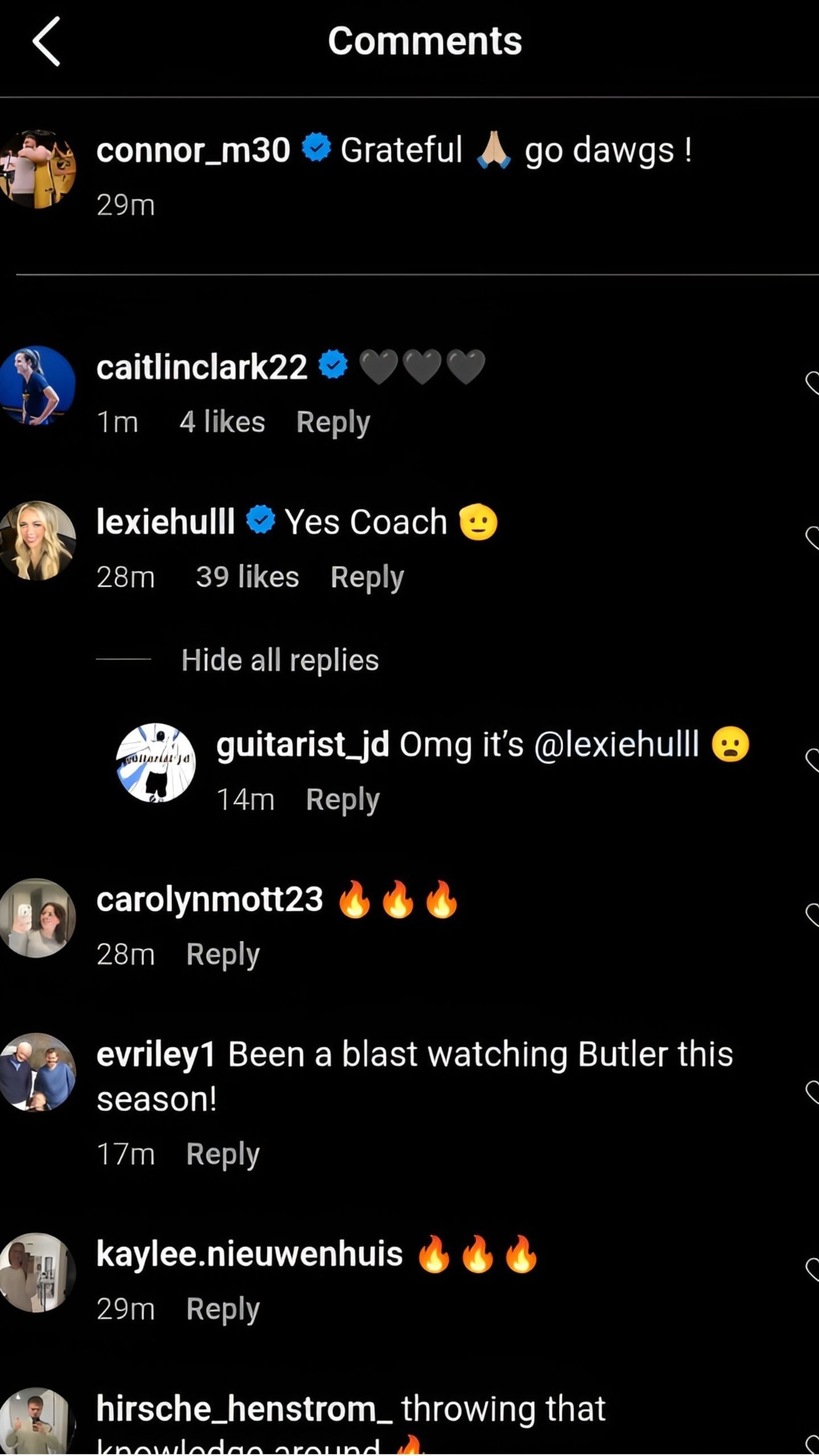Reply to lexiehulll's Yes Coach comment
This screenshot has height=1456, width=819.
pyautogui.click(x=367, y=577)
